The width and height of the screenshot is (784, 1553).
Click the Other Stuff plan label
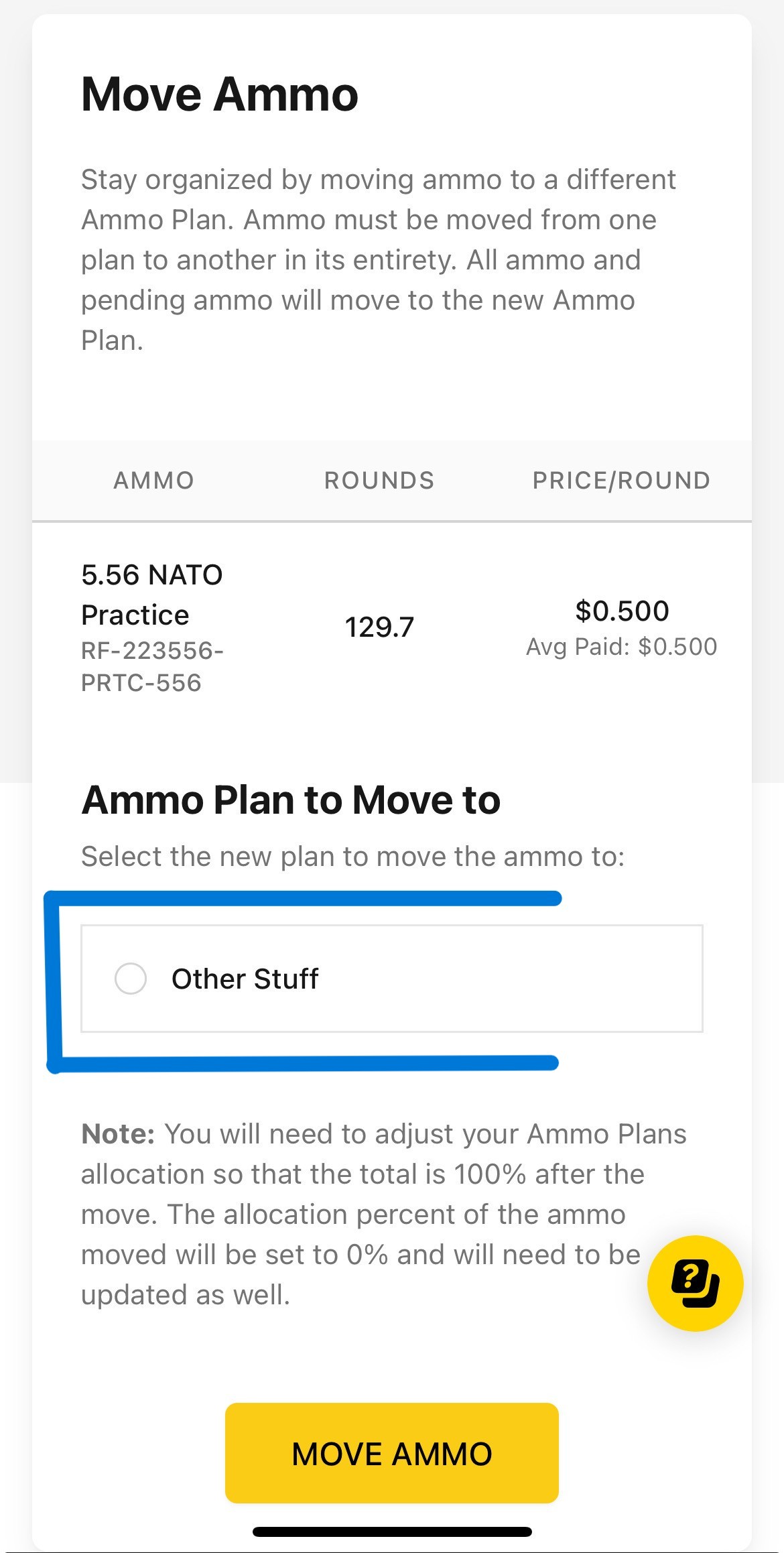[x=245, y=979]
